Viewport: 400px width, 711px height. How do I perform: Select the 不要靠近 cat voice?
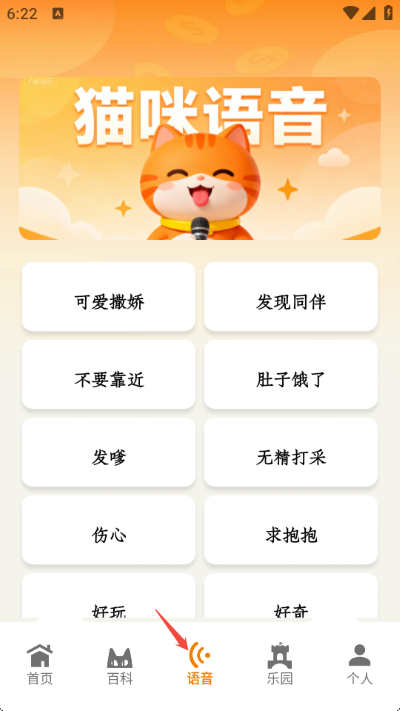[109, 375]
